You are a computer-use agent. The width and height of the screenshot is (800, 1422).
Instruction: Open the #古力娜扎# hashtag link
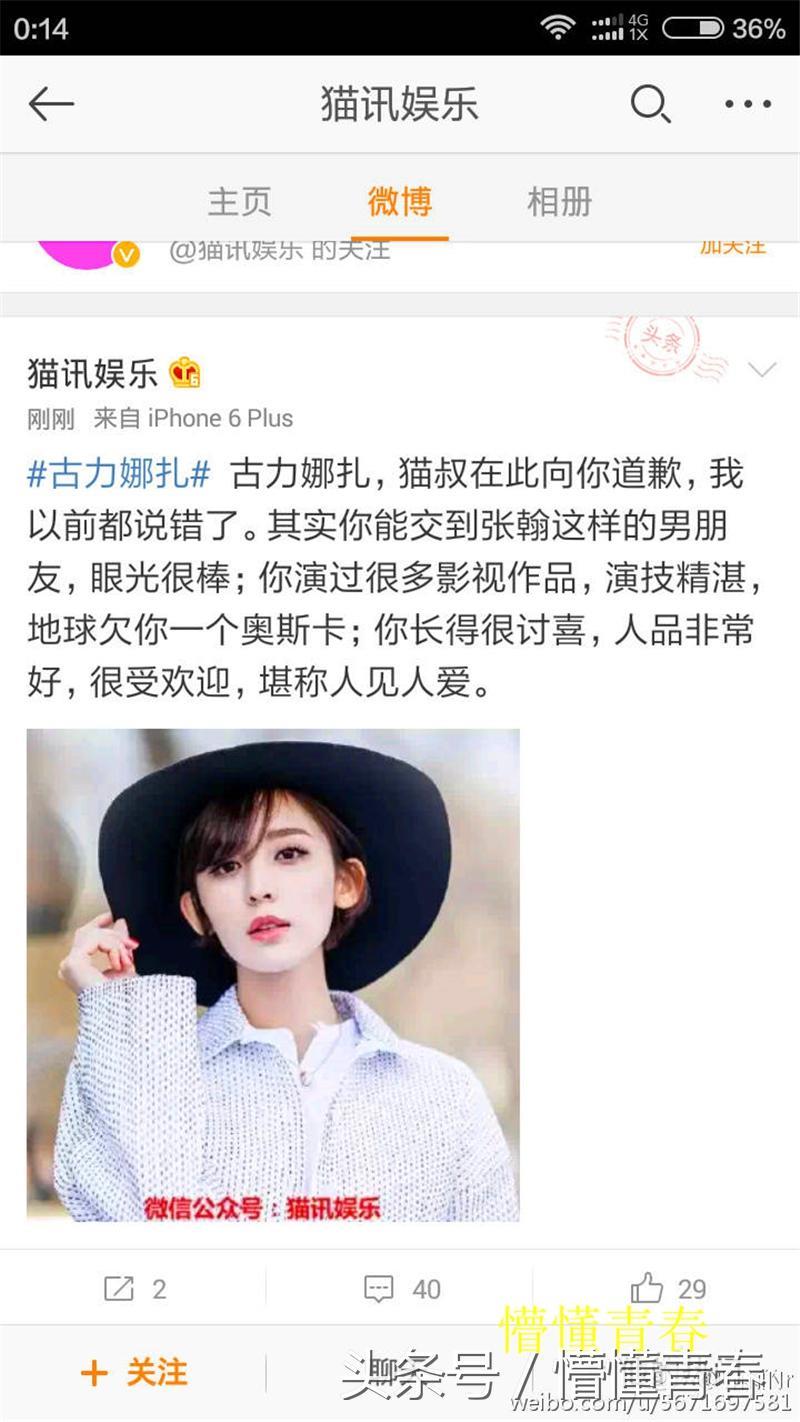tap(118, 473)
